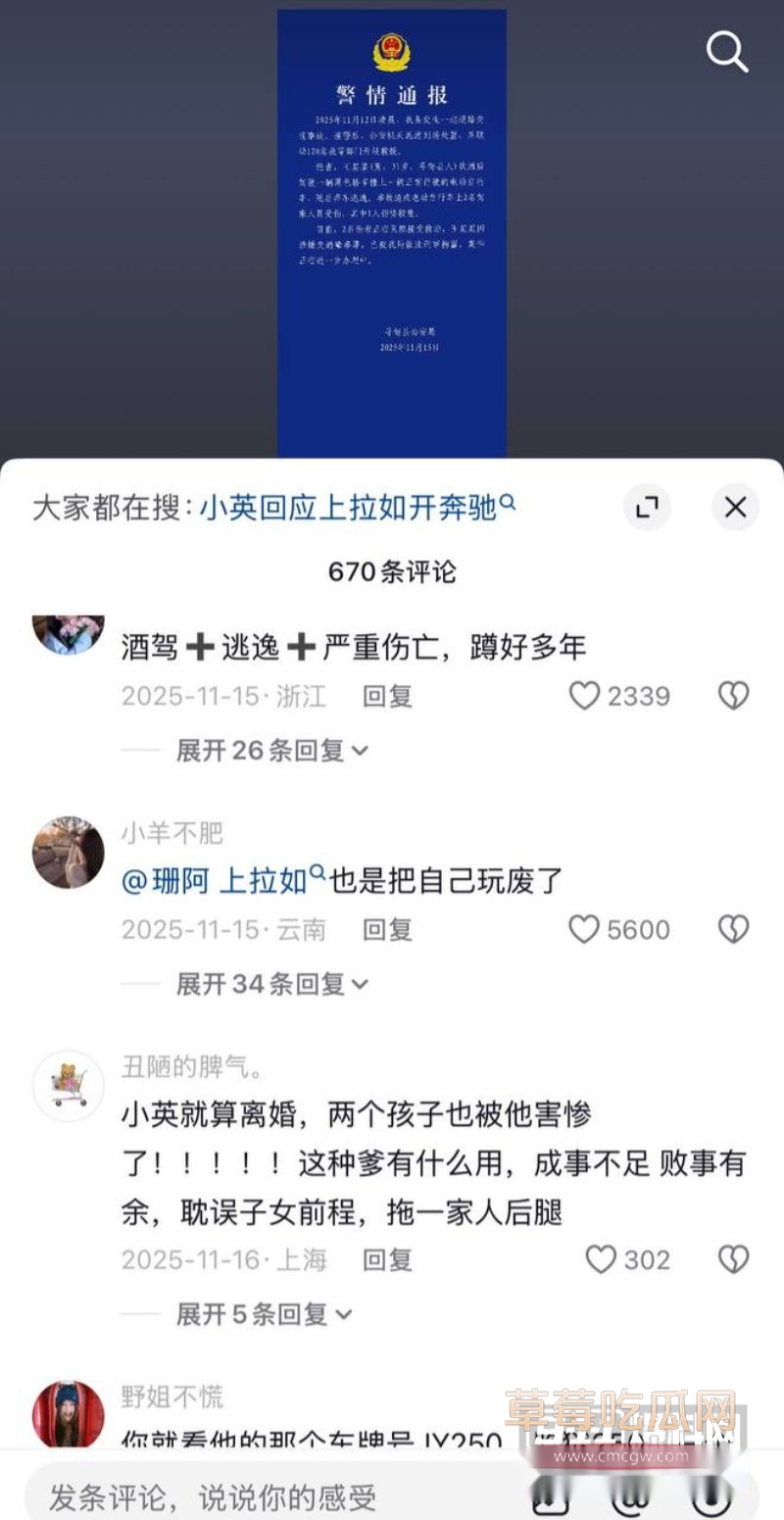Dislike 丑陋的脾气's comment
The width and height of the screenshot is (784, 1520).
coord(733,1260)
